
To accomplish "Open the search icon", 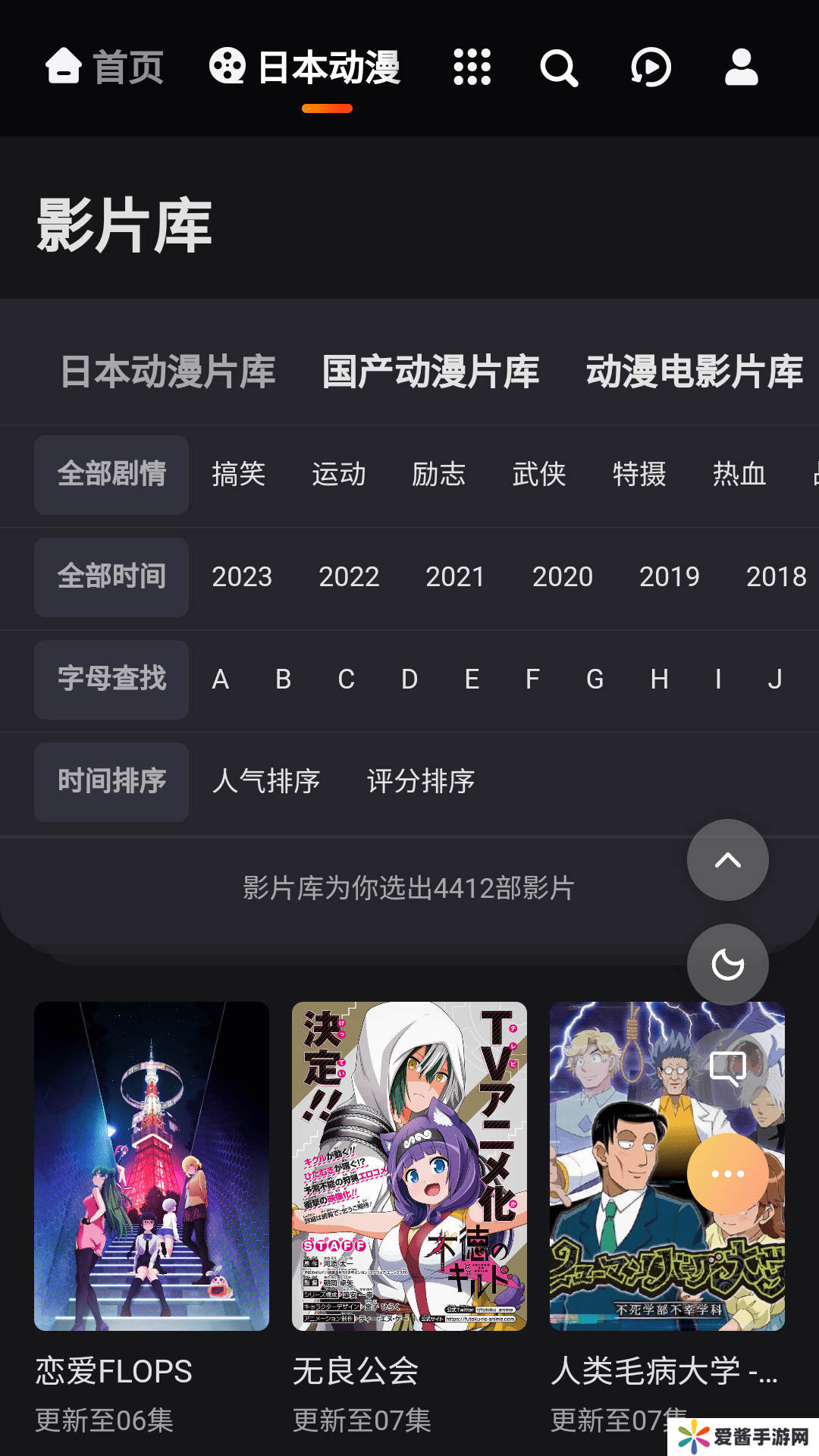I will (x=559, y=67).
